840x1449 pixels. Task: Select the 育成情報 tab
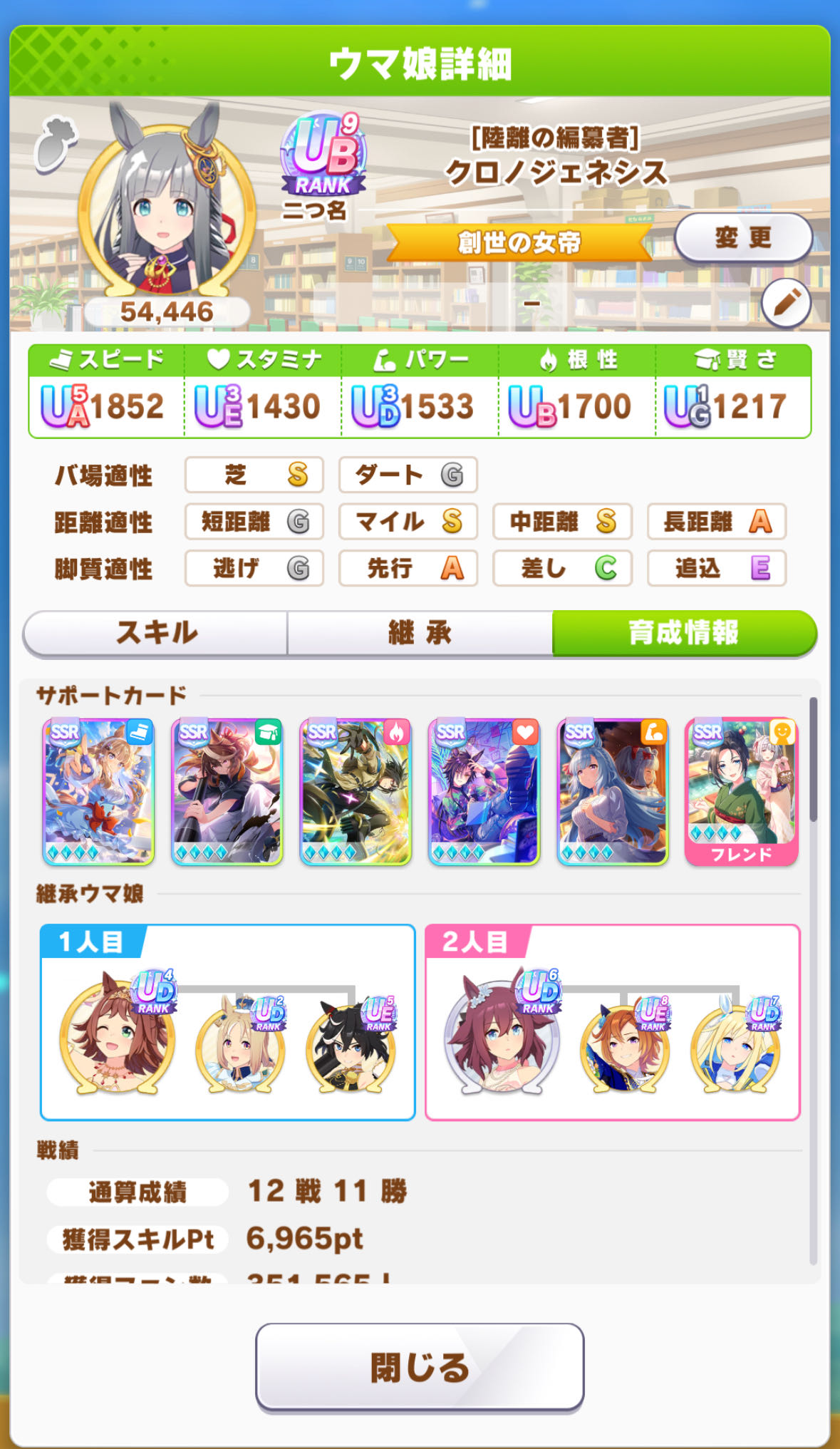tap(683, 632)
